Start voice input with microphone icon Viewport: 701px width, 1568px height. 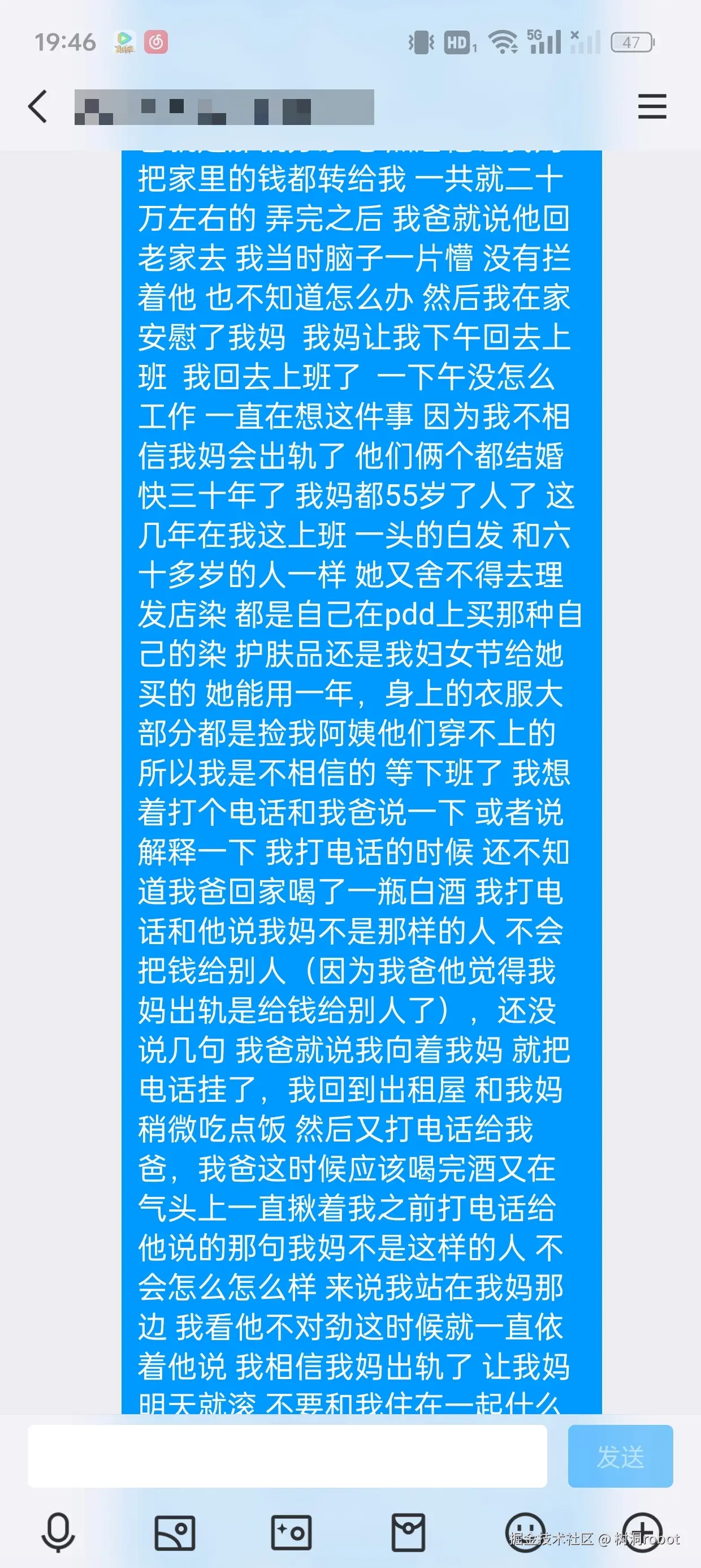tap(58, 1532)
